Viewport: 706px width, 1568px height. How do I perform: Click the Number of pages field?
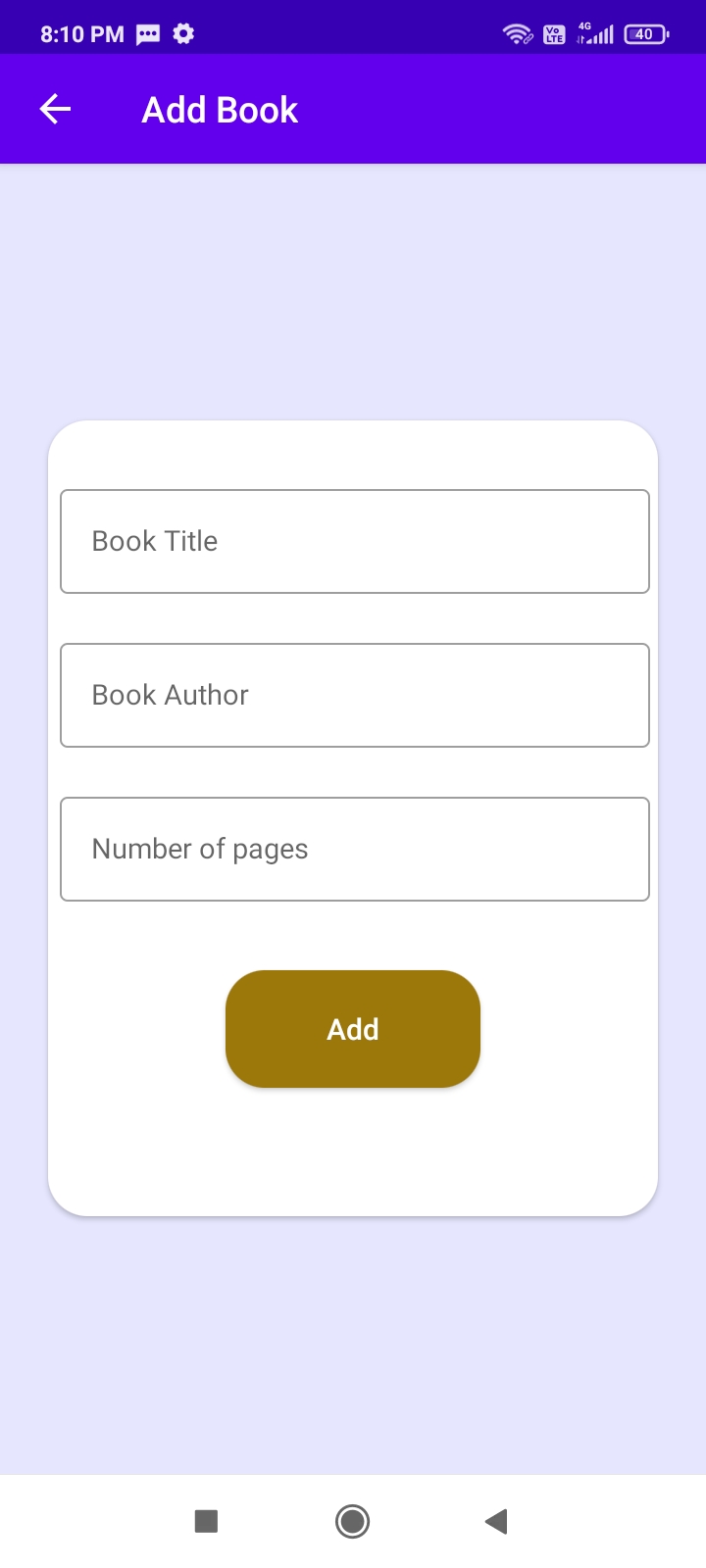click(x=354, y=849)
